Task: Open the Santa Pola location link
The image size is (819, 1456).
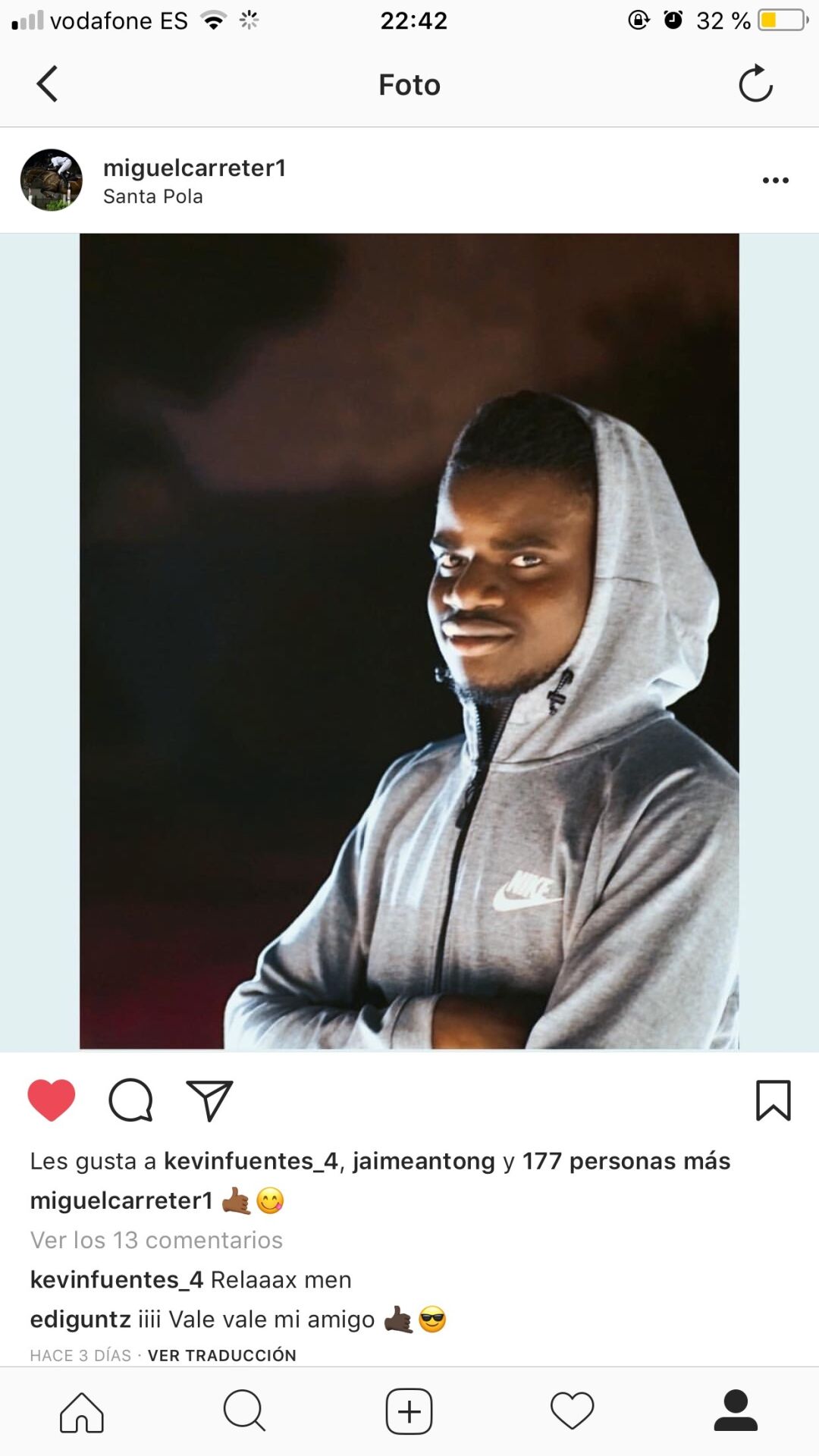Action: click(x=153, y=196)
